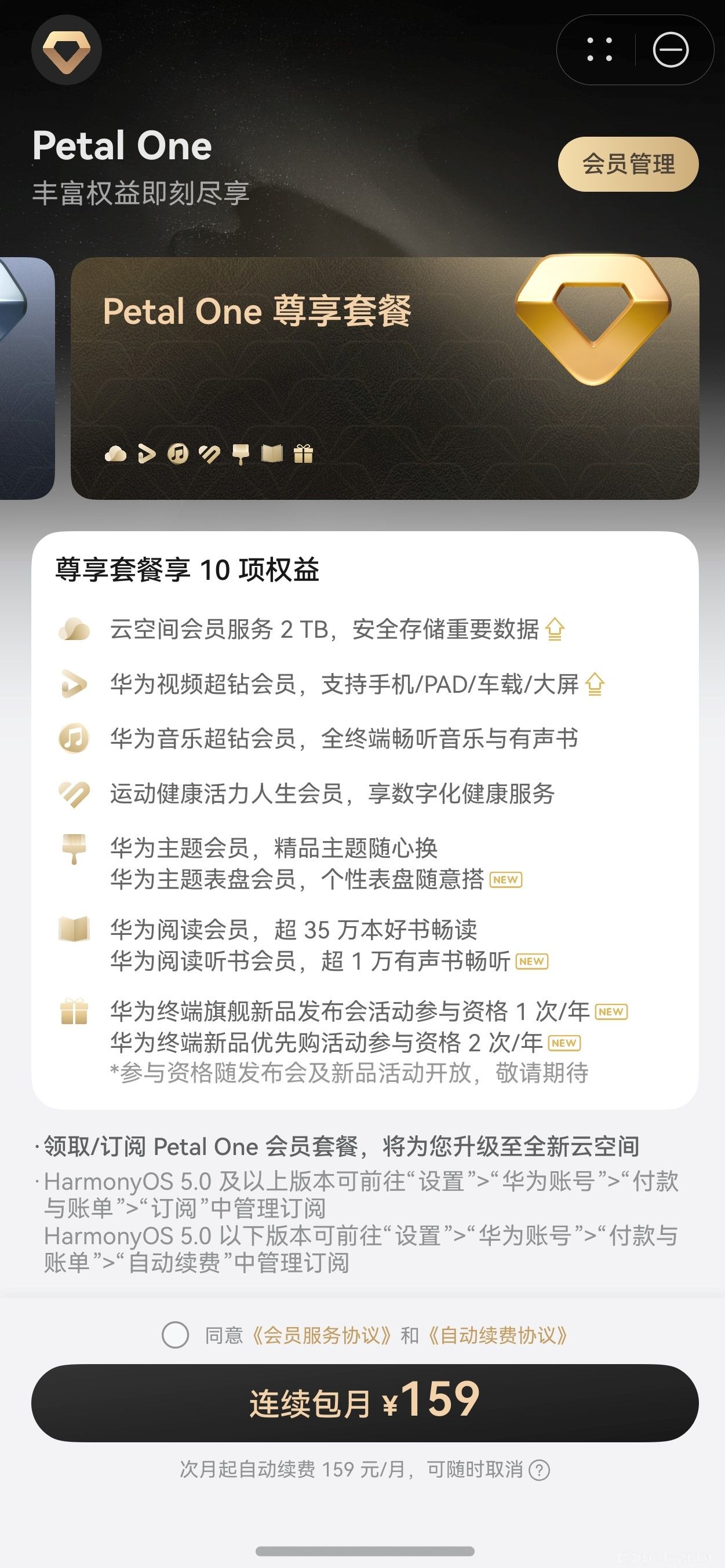This screenshot has height=1568, width=725.
Task: Select the Petal One 尊享套餐 card
Action: click(x=384, y=378)
